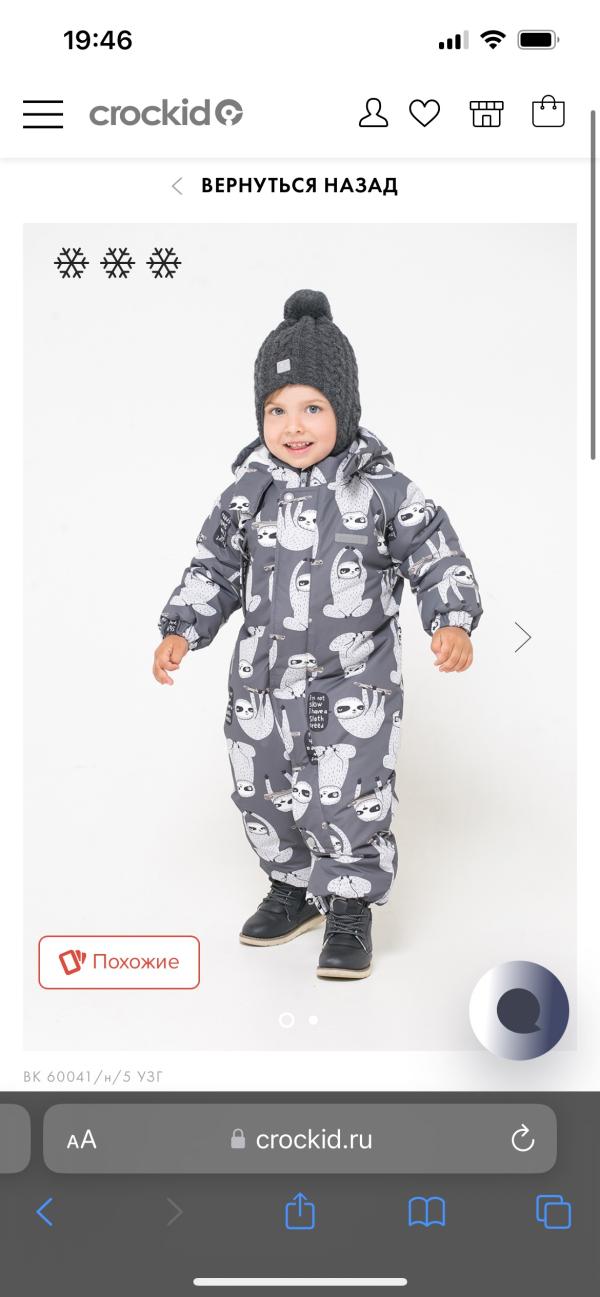Select the second photo indicator dot
This screenshot has height=1297, width=600.
click(x=313, y=1020)
